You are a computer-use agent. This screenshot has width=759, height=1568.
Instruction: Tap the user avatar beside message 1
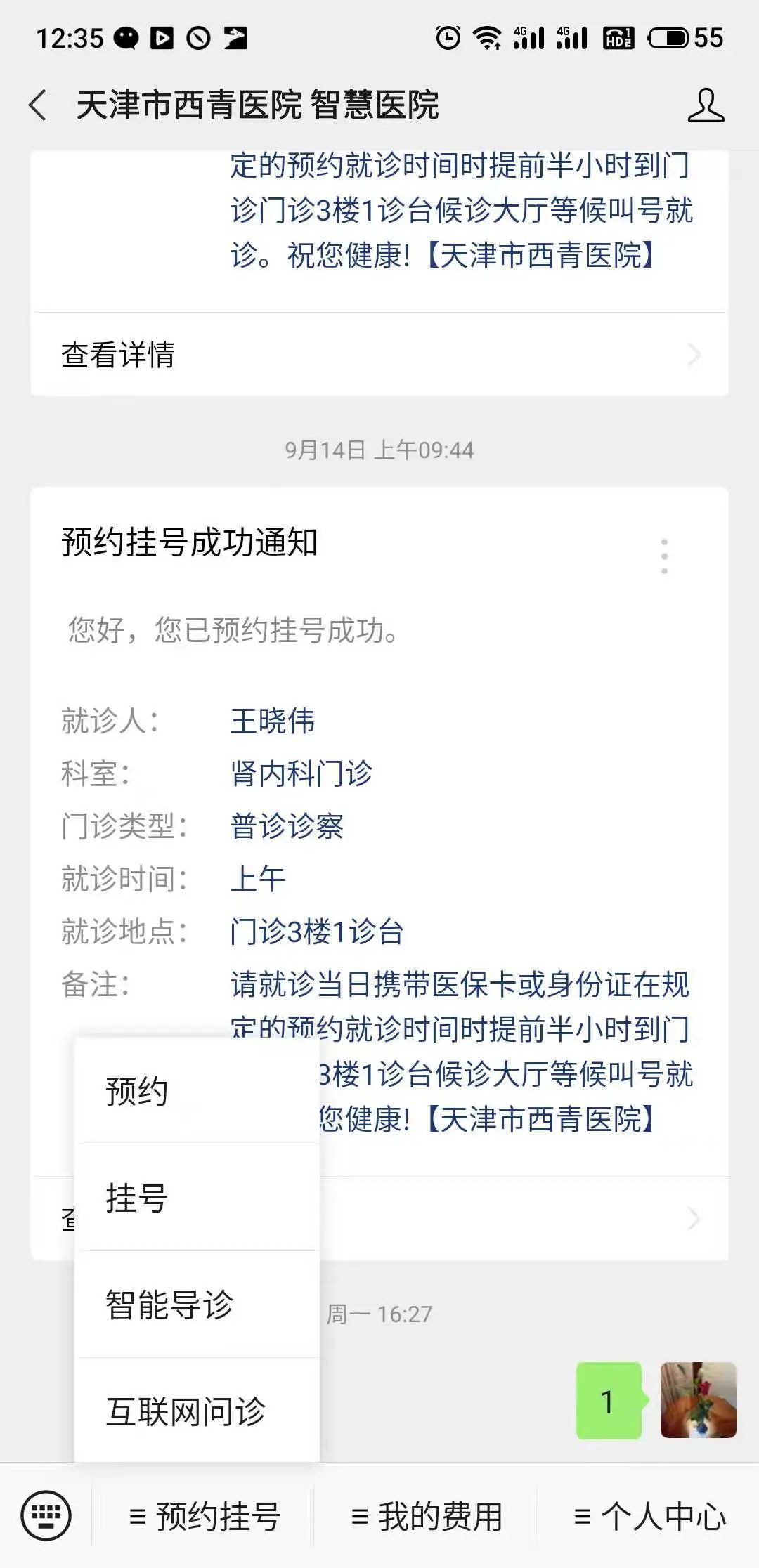click(x=699, y=1401)
